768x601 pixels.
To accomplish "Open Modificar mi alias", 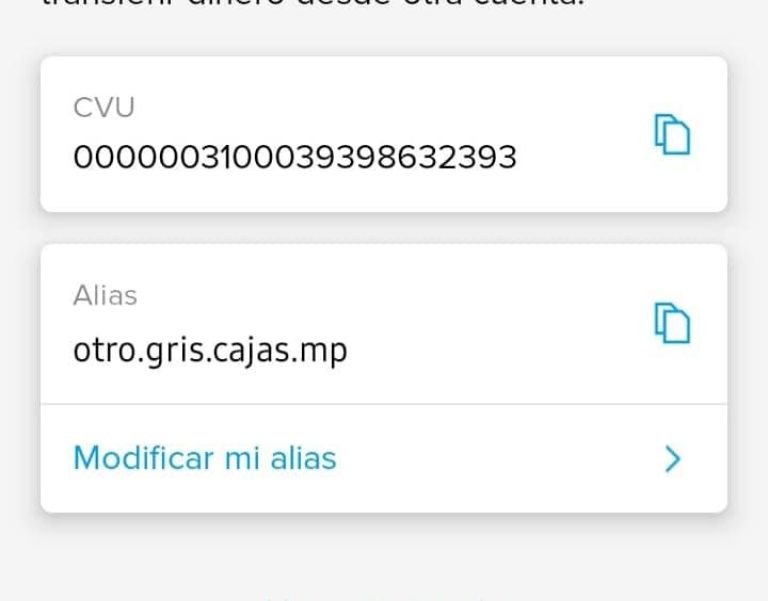I will (383, 458).
